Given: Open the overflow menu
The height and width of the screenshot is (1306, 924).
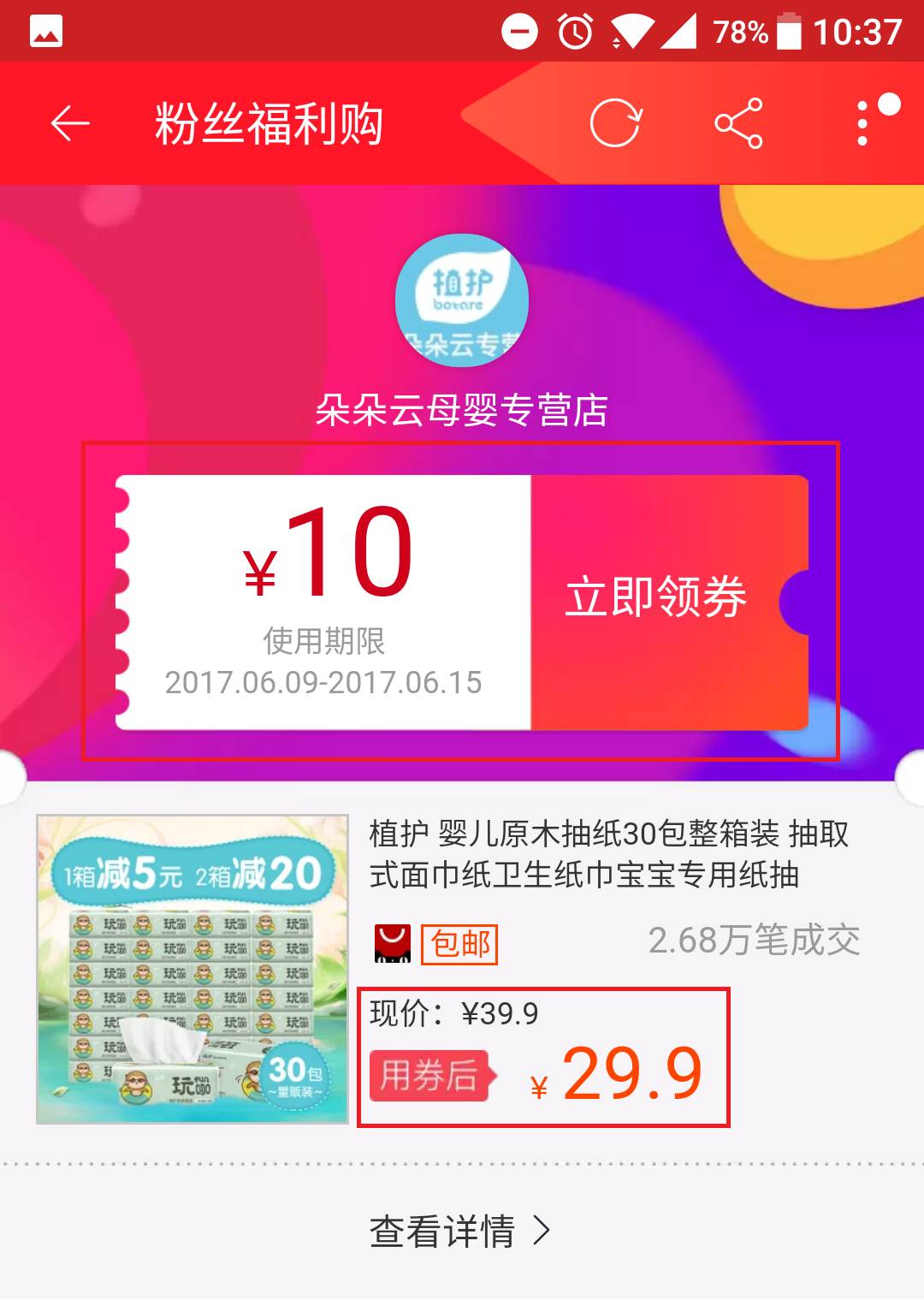Looking at the screenshot, I should (863, 124).
